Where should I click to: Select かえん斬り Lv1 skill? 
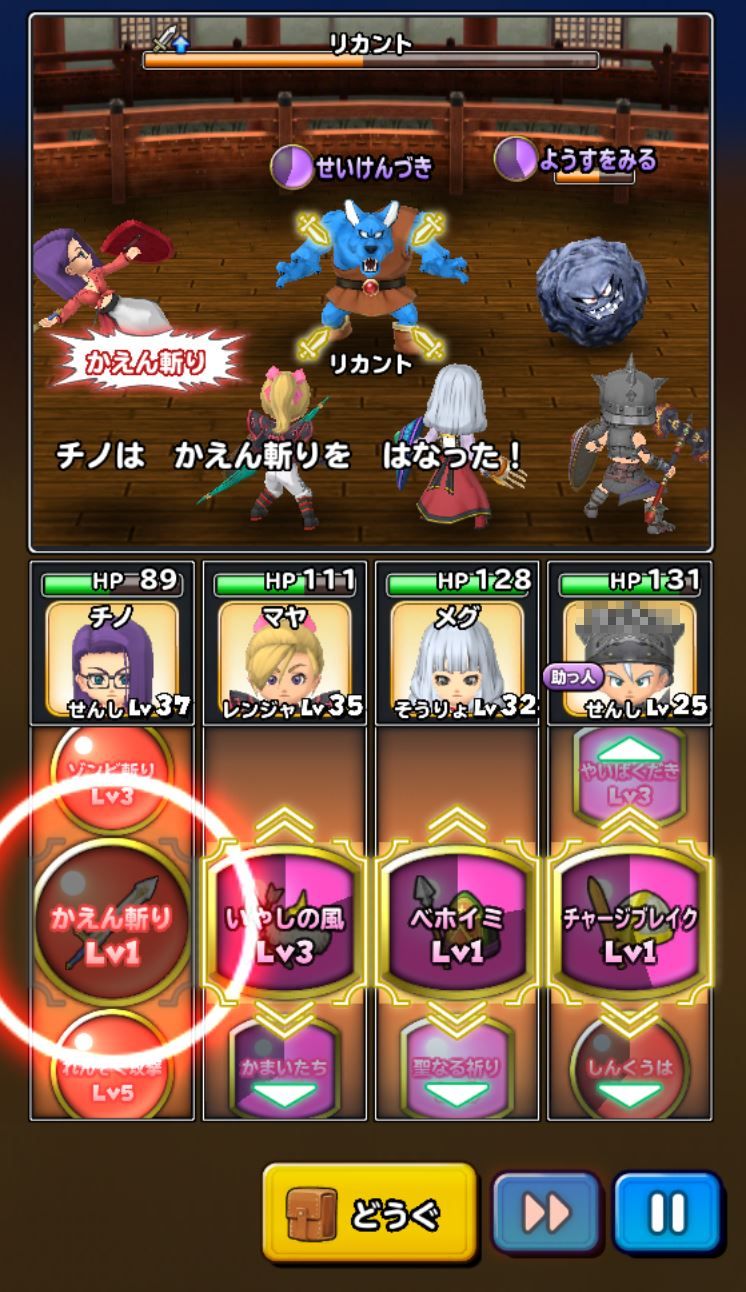[112, 932]
